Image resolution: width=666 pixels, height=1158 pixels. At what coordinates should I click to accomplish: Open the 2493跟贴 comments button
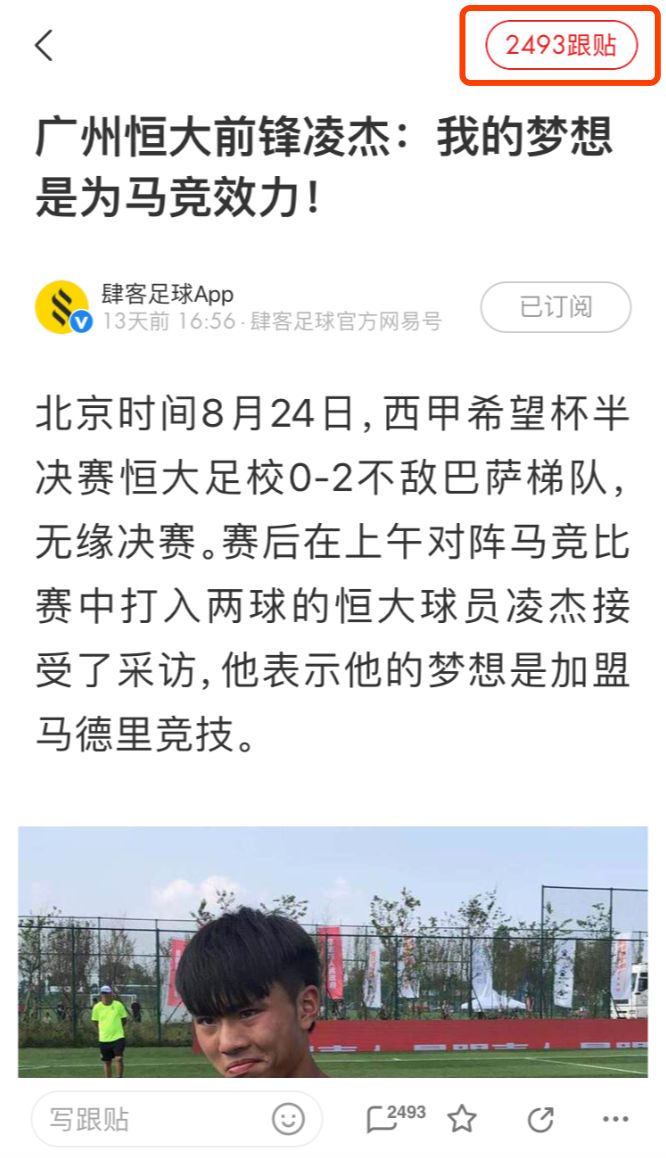click(561, 46)
